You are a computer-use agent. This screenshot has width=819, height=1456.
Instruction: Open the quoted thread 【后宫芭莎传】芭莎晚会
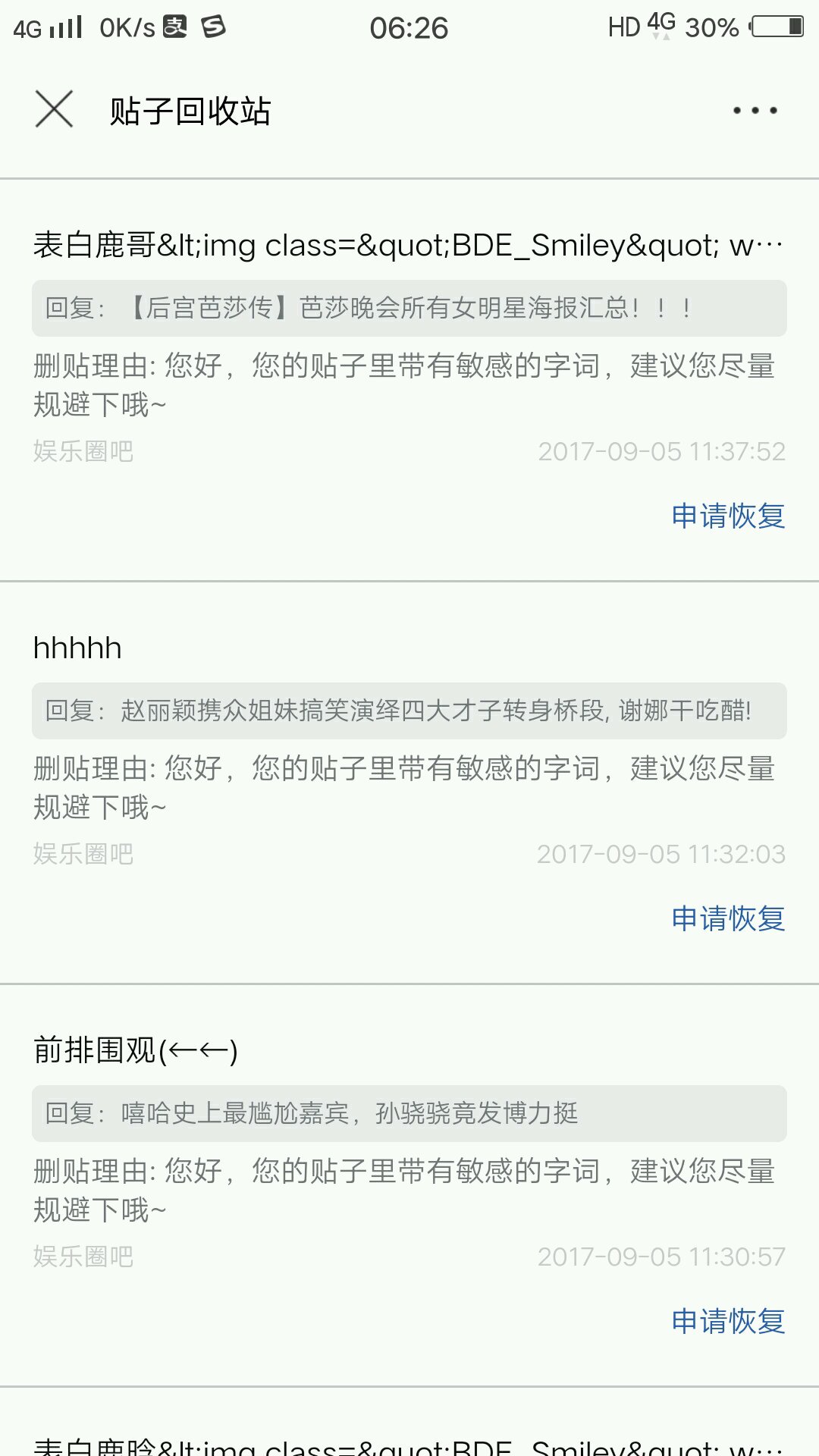pyautogui.click(x=409, y=309)
